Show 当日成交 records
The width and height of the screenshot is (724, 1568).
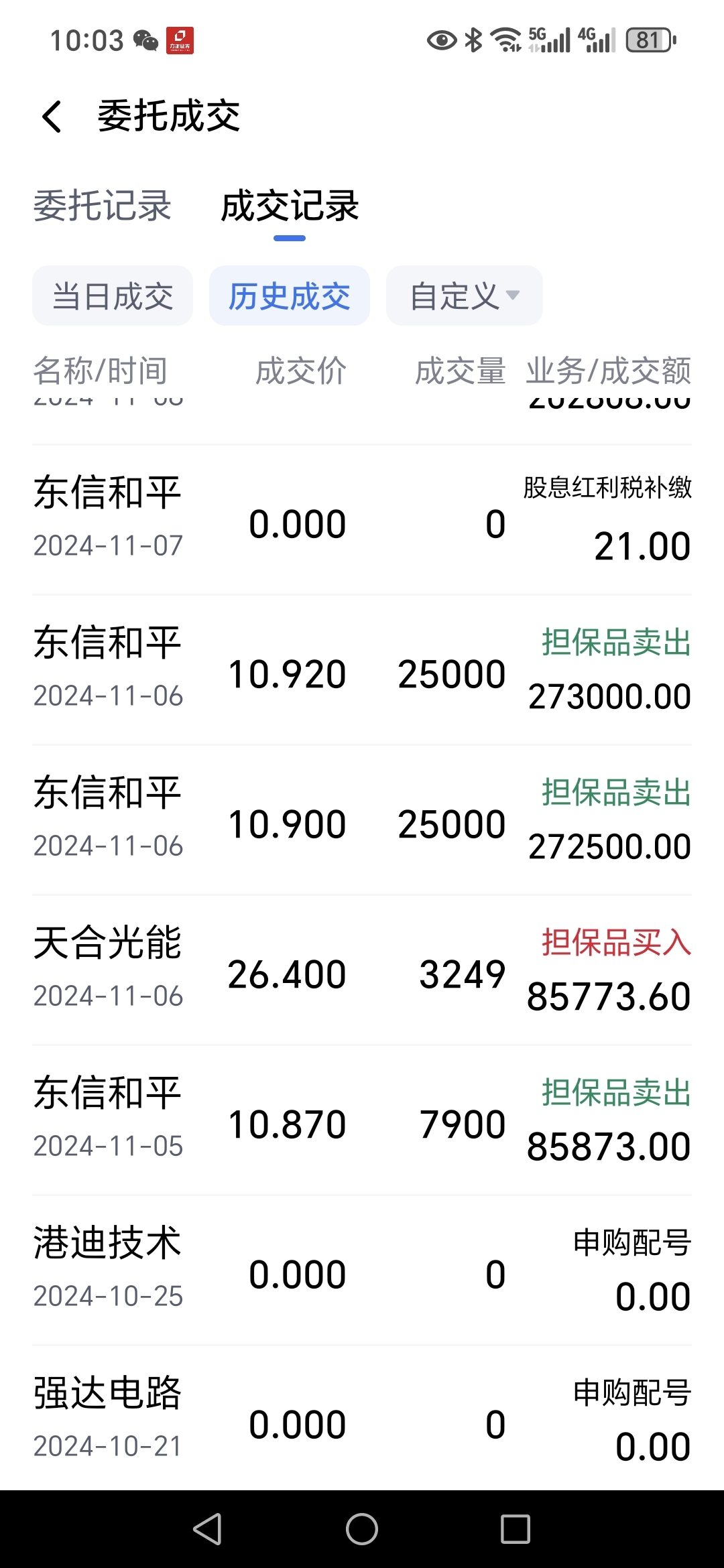tap(113, 296)
